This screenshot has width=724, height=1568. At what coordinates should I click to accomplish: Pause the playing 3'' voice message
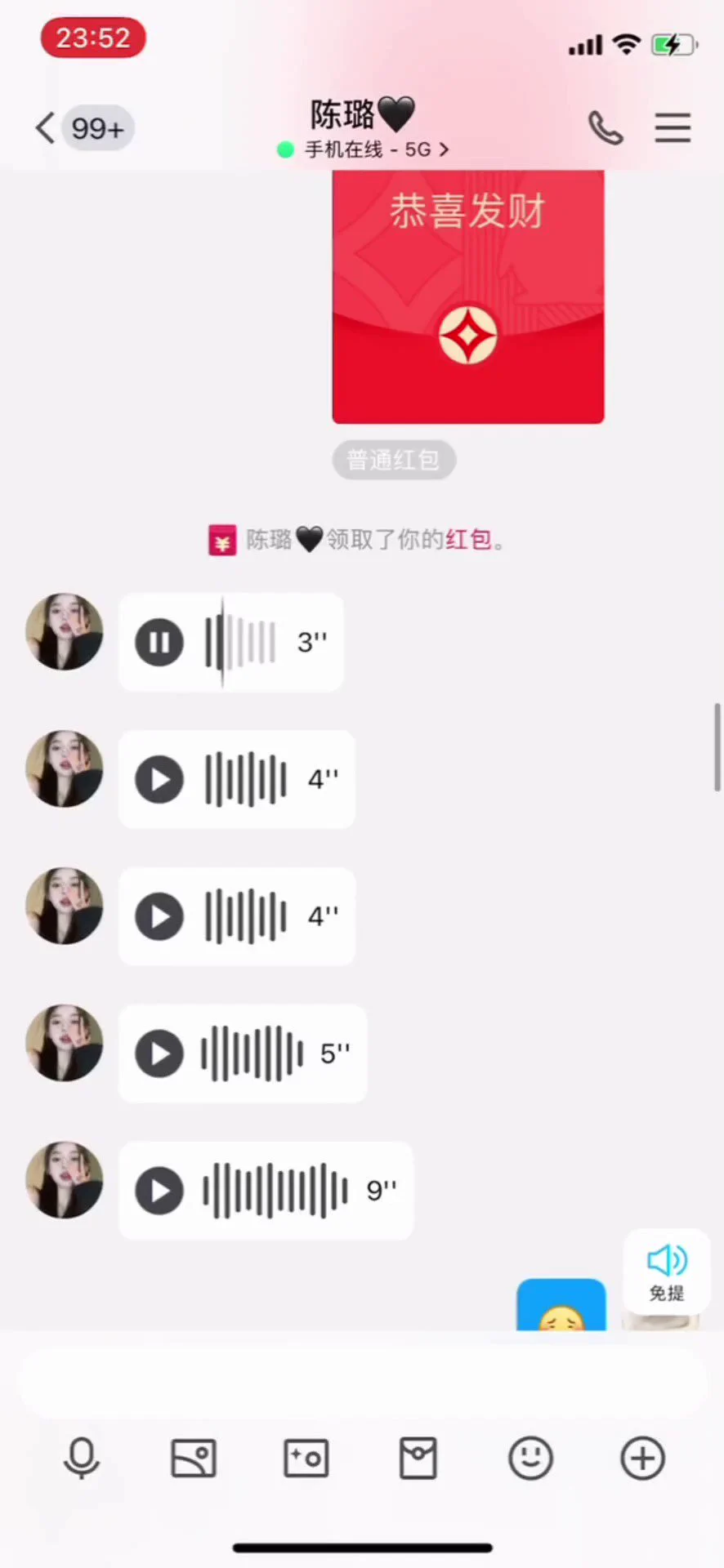tap(159, 643)
